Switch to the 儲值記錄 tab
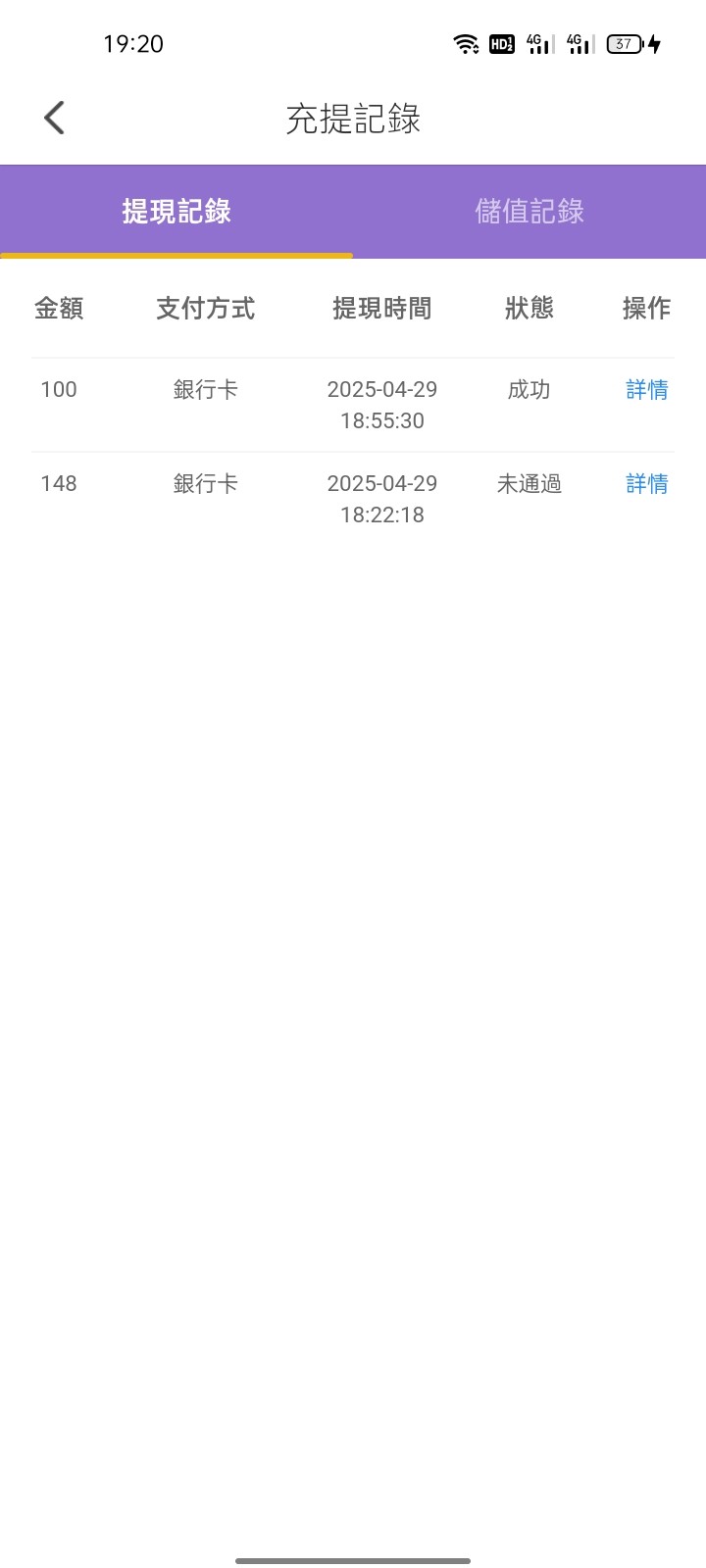This screenshot has width=706, height=1568. pyautogui.click(x=529, y=211)
